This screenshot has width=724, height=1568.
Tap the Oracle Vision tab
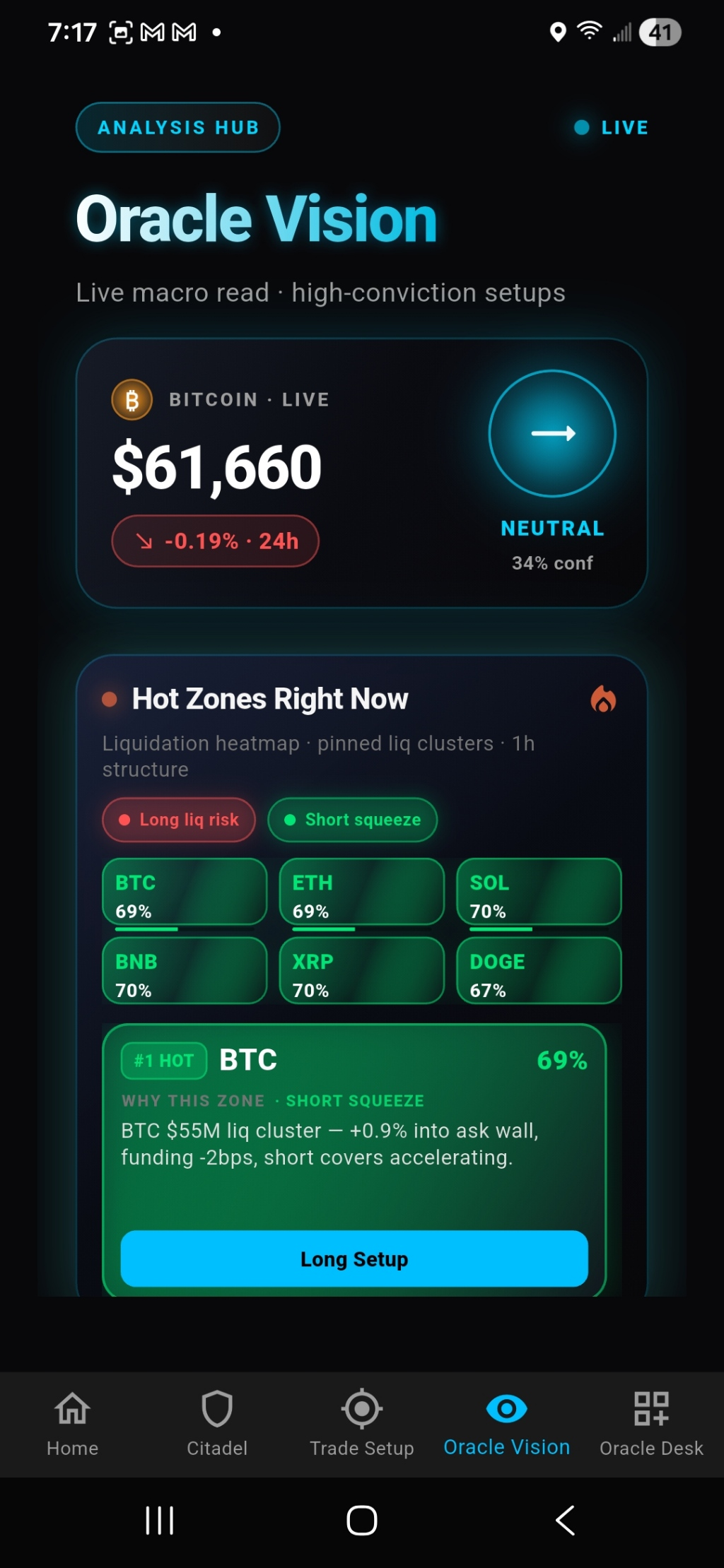pos(506,1424)
